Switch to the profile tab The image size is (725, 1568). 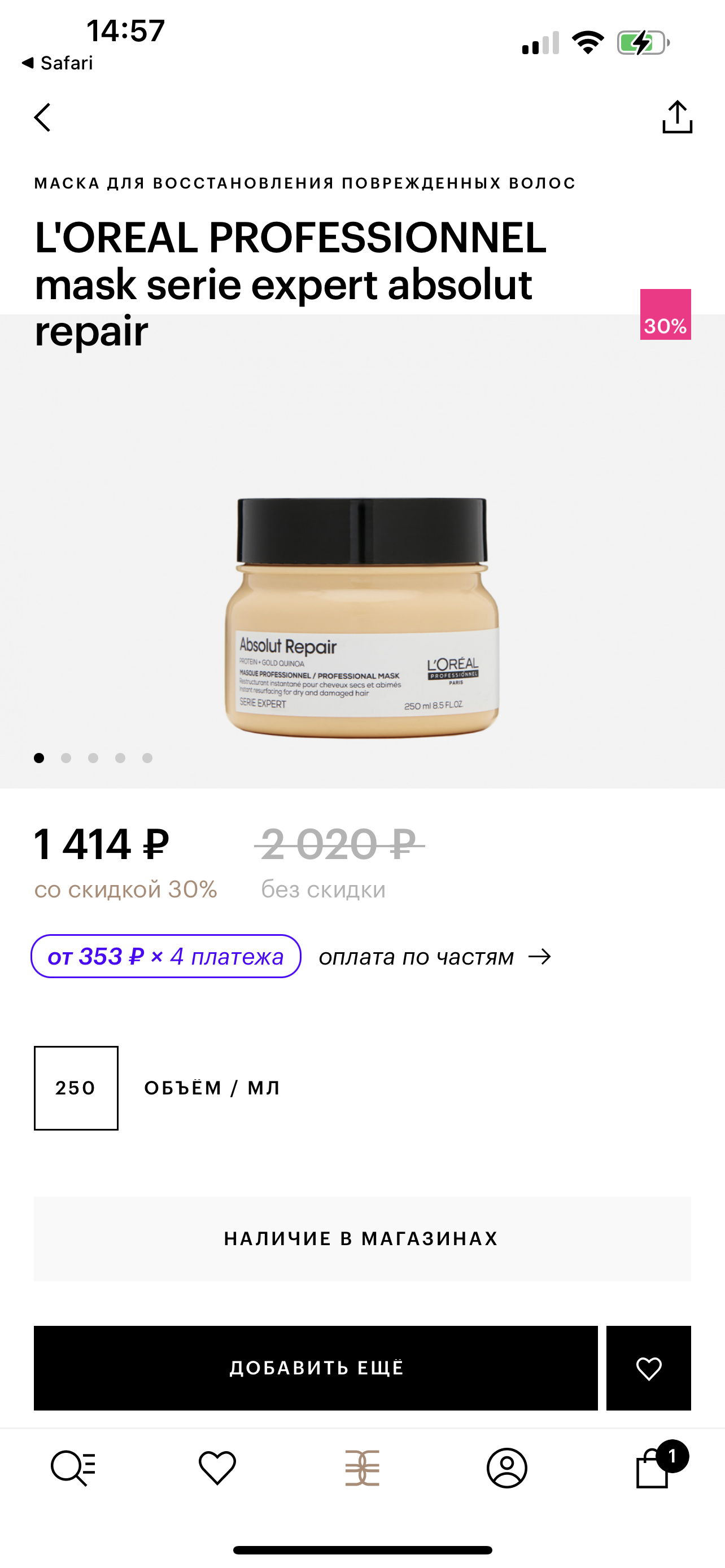coord(506,1468)
